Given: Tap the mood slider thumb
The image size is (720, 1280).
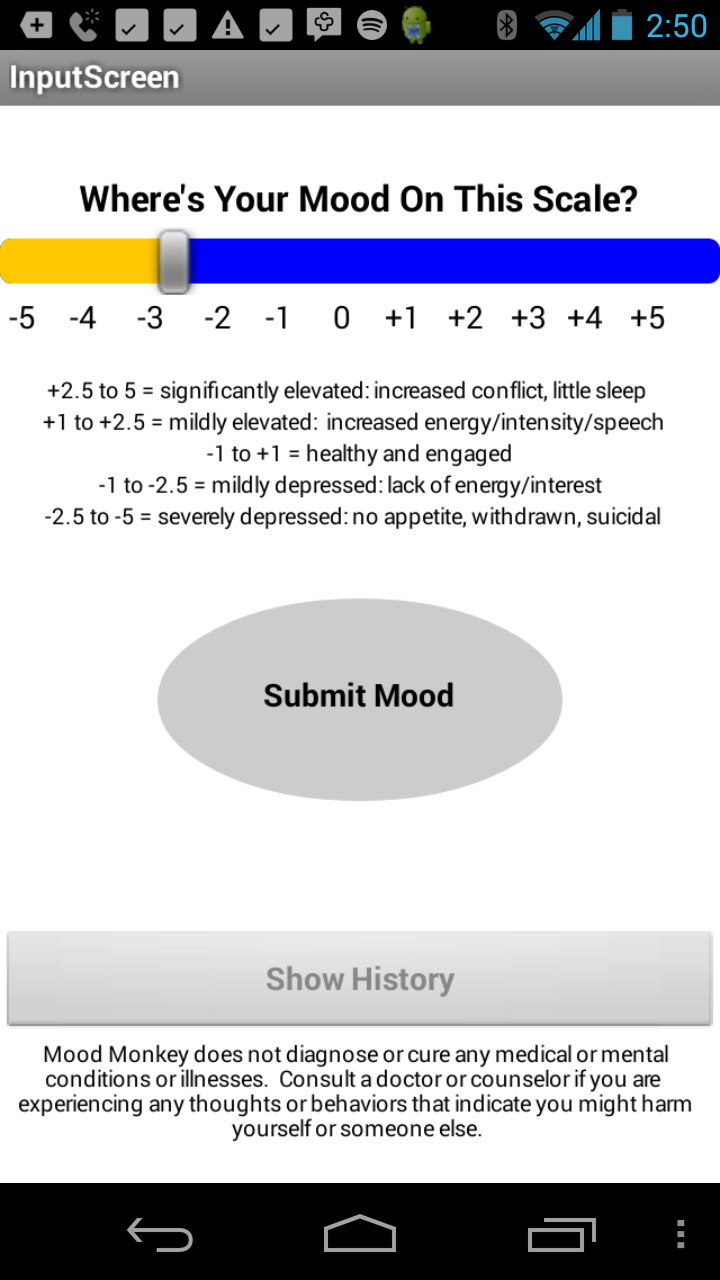Looking at the screenshot, I should coord(174,261).
